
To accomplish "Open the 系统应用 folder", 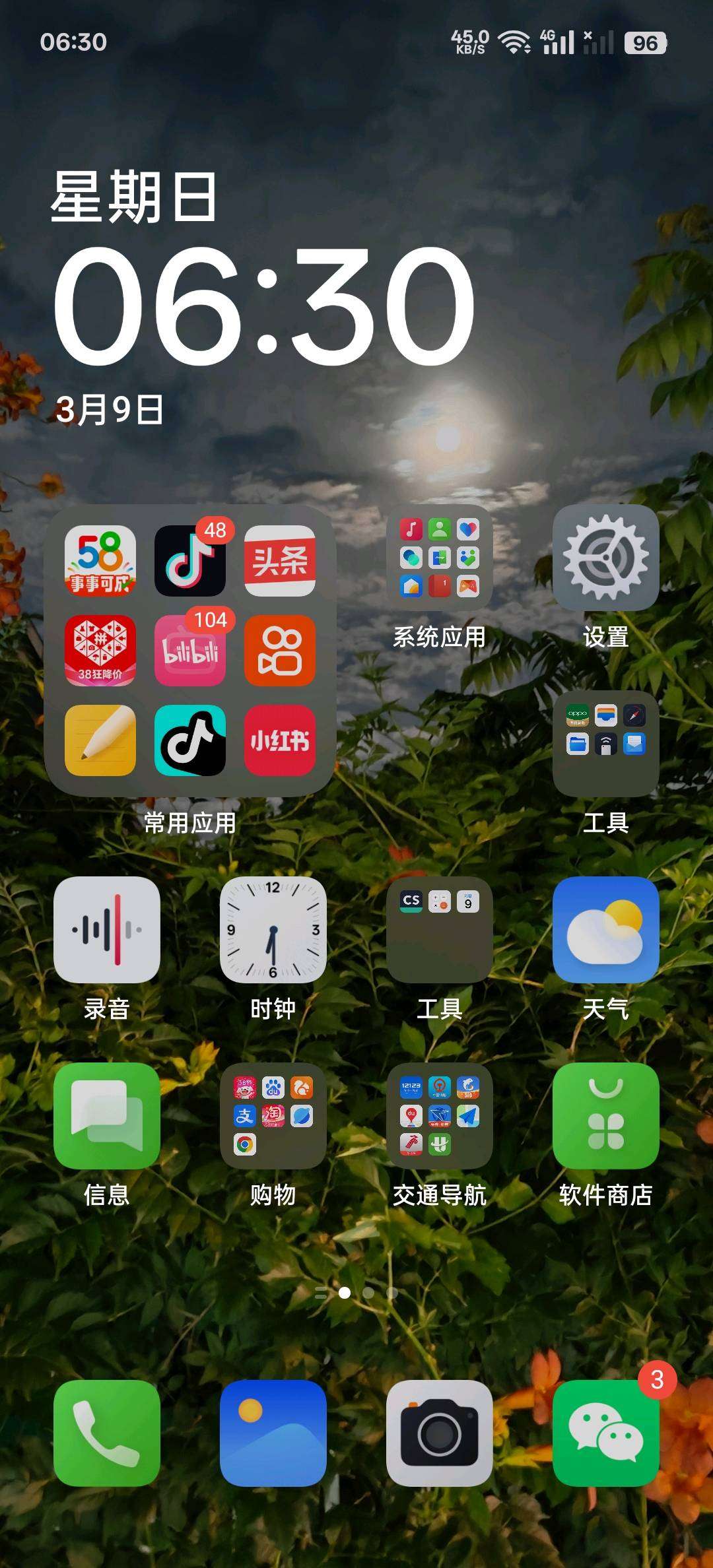I will [x=440, y=558].
